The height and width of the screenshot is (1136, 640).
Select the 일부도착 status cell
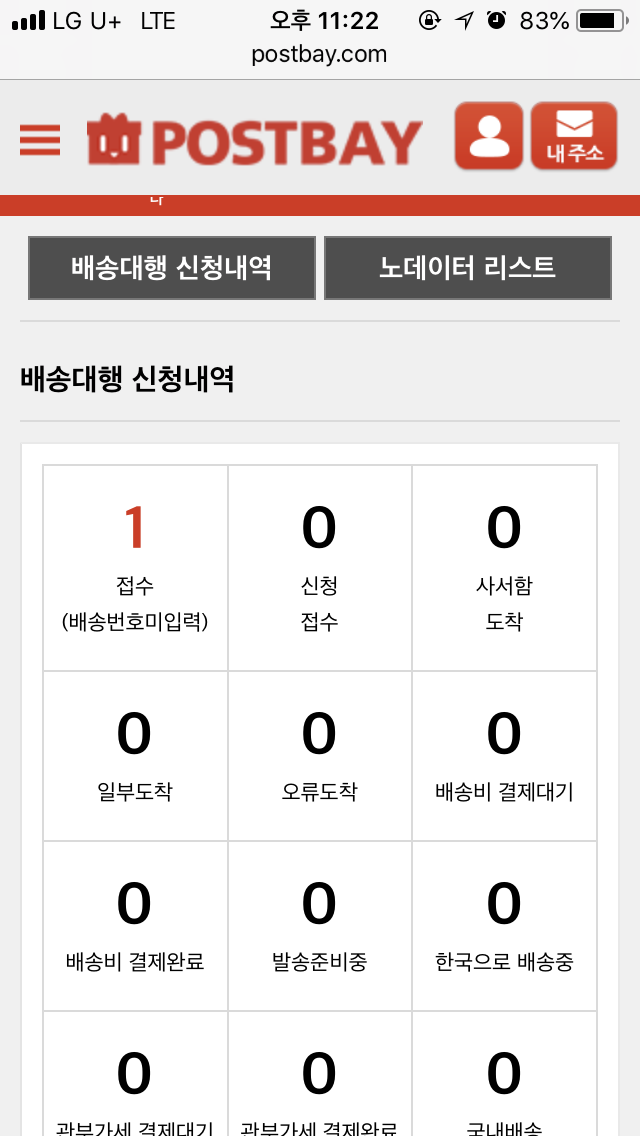coord(135,755)
